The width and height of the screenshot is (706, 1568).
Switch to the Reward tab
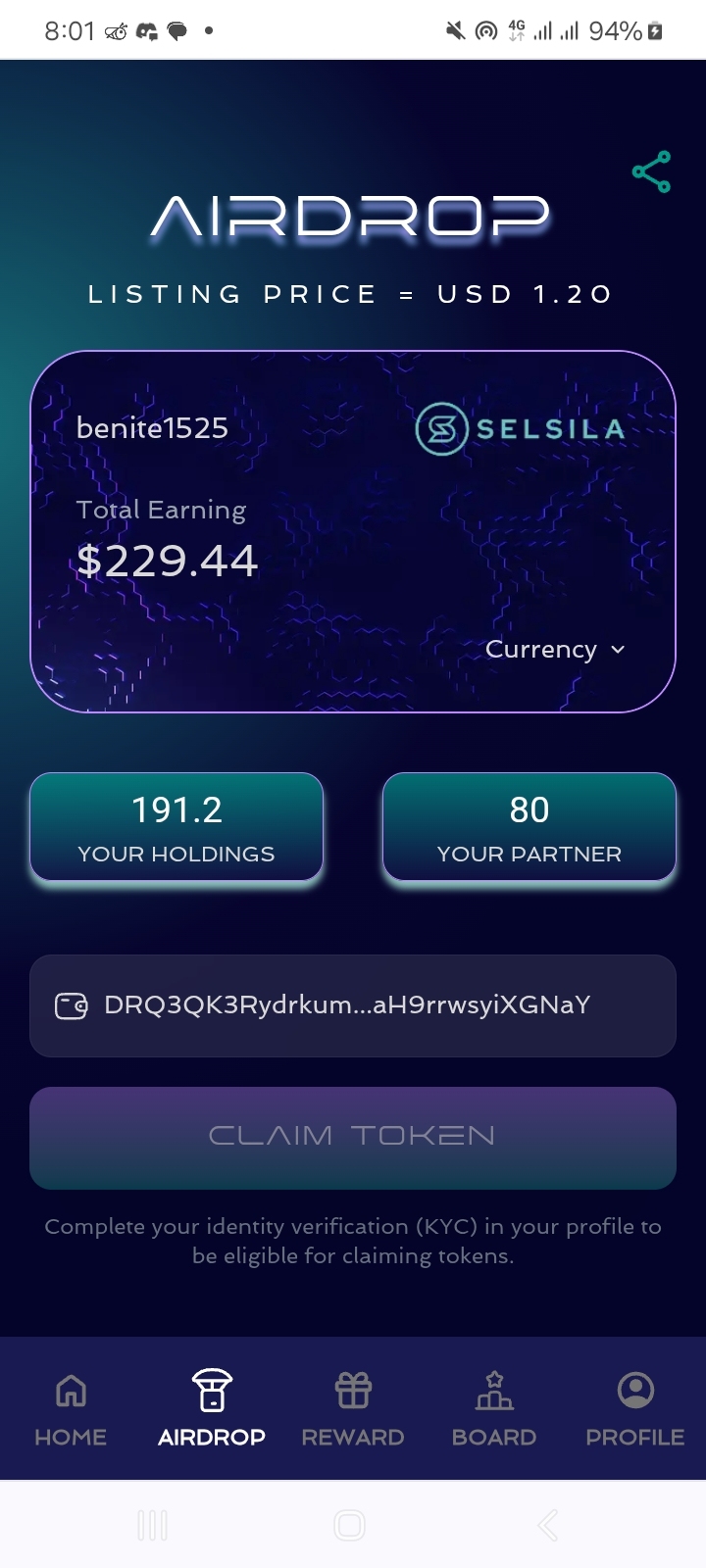353,1409
